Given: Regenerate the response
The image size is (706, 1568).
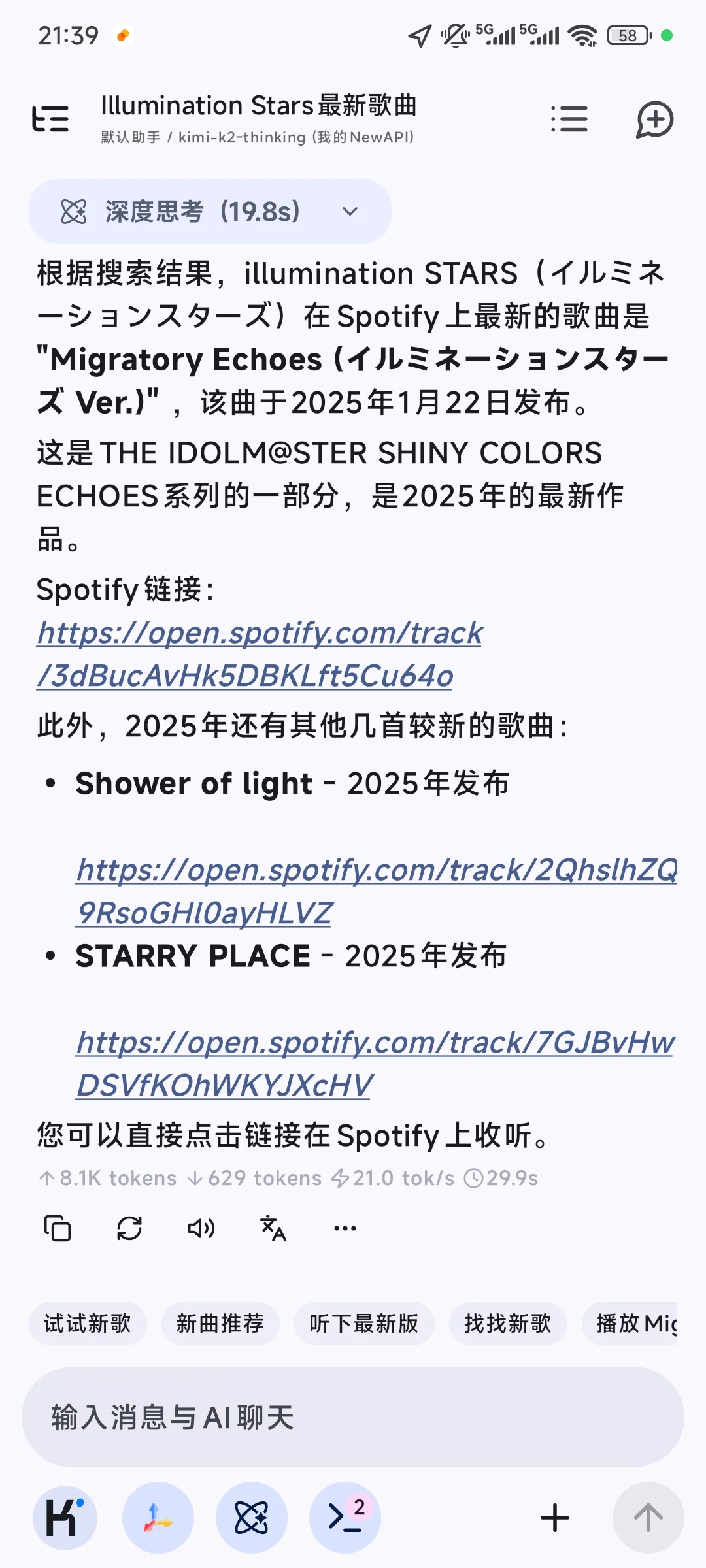Looking at the screenshot, I should [x=129, y=1228].
